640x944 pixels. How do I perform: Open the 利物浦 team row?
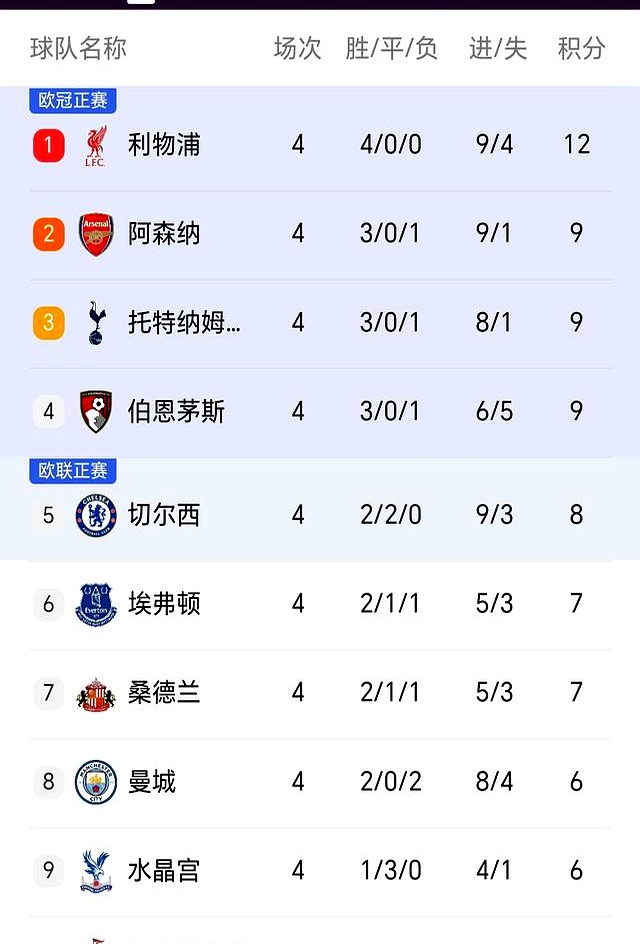click(x=164, y=145)
